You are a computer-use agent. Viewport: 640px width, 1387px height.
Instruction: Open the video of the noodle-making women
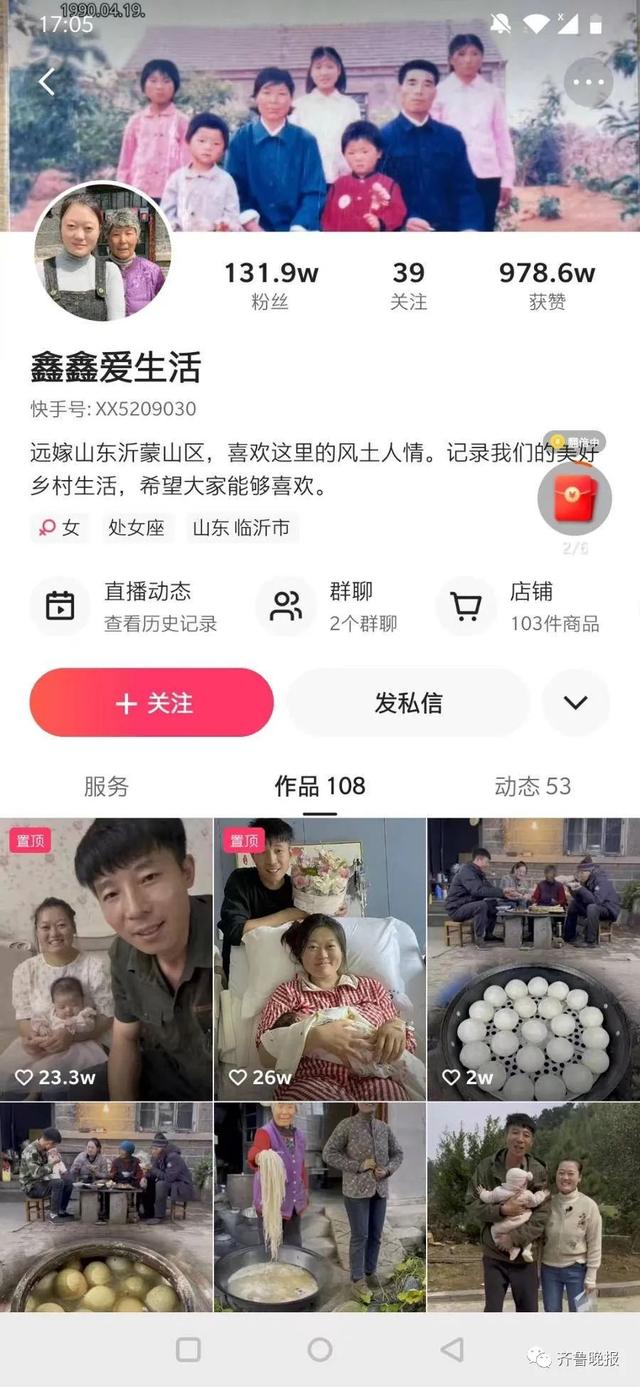[320, 1206]
